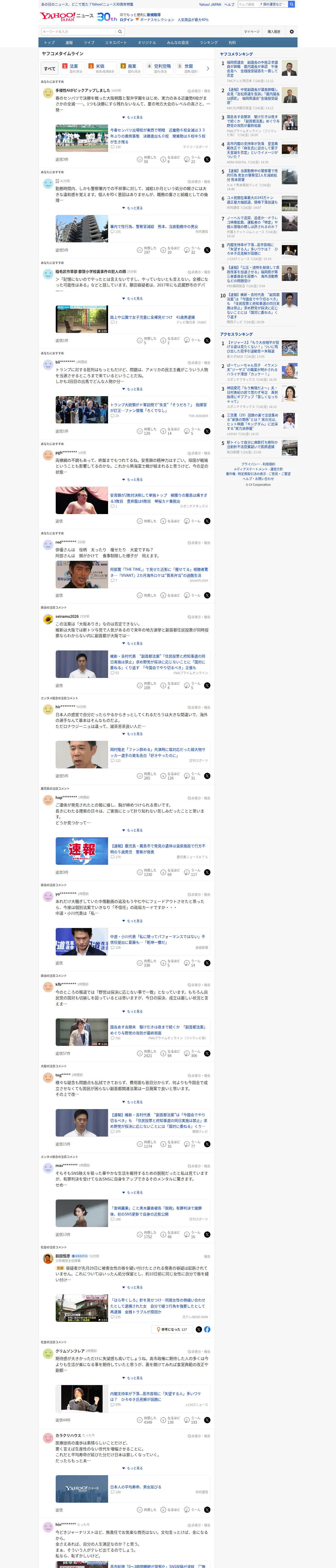Select the すべて timeline chip

coord(50,69)
